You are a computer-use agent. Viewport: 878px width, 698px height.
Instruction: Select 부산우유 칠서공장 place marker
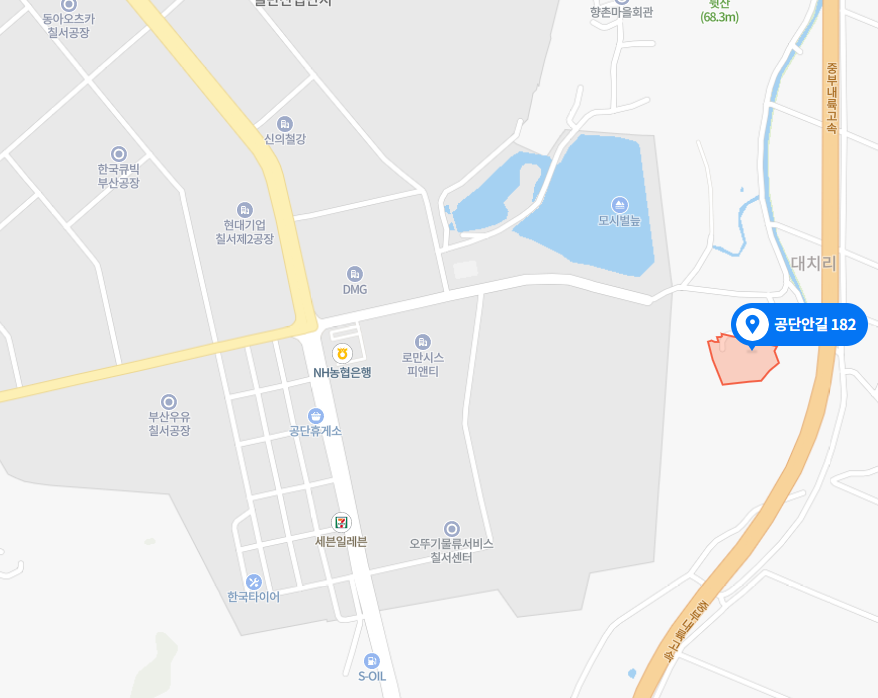click(x=168, y=401)
